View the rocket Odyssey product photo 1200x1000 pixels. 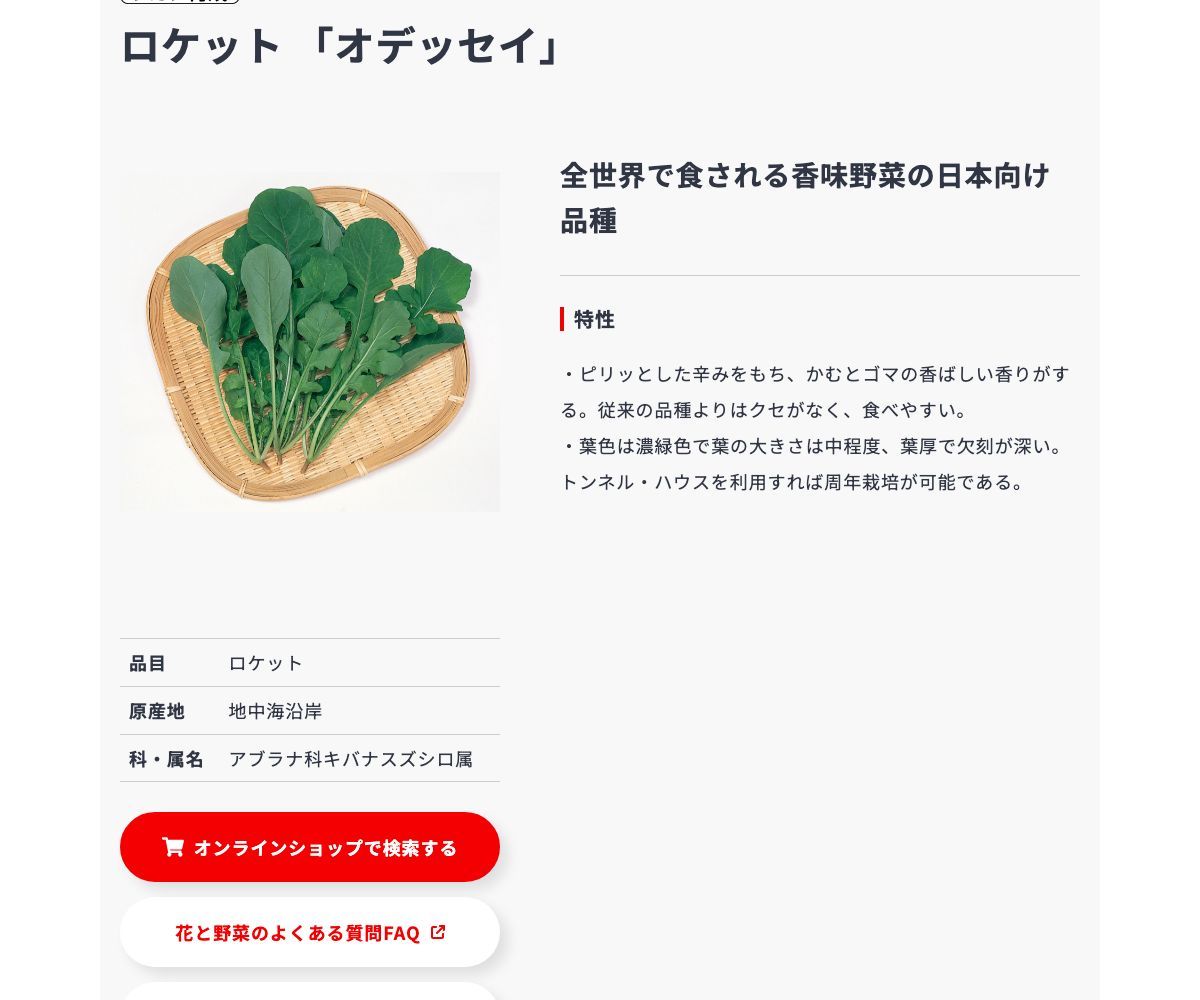point(309,342)
